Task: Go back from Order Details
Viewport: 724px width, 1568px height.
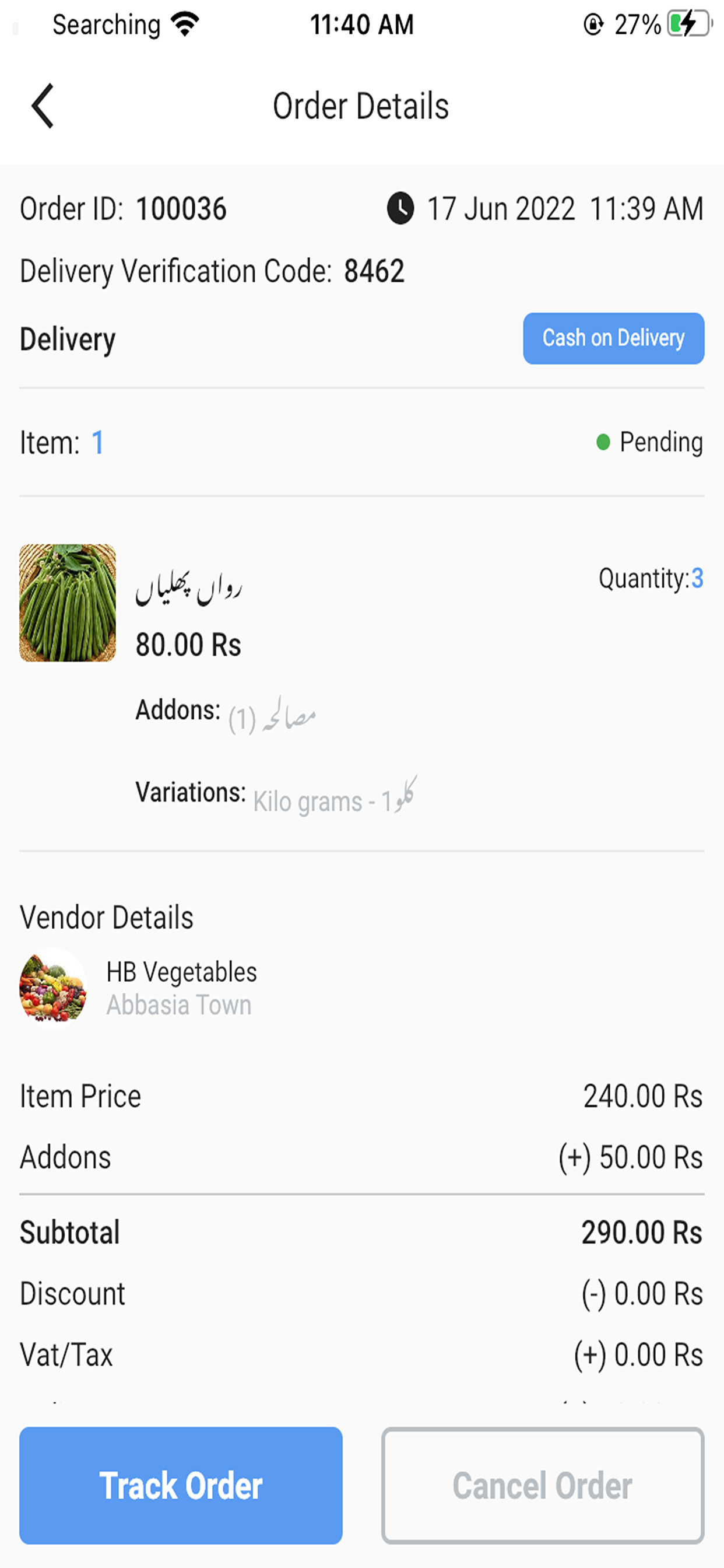Action: [x=43, y=106]
